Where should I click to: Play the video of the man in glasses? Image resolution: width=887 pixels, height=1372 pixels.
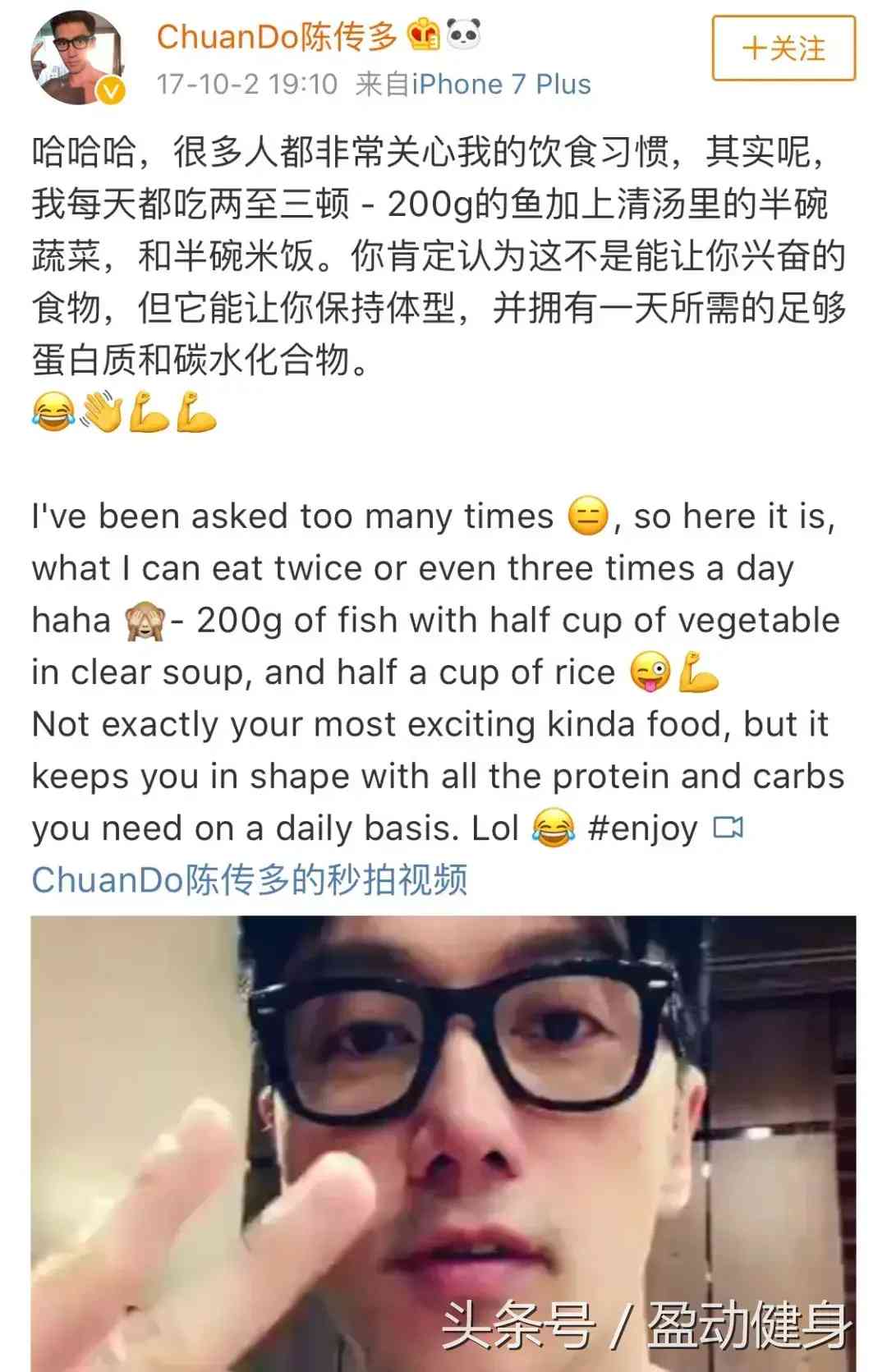pos(443,1141)
